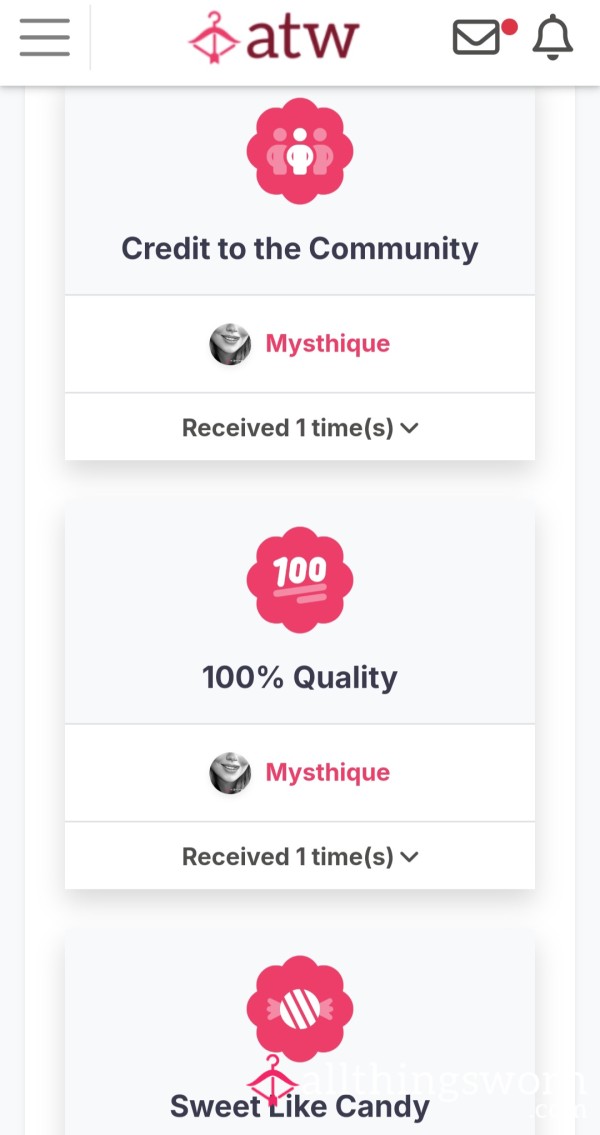Screen dimensions: 600x1135
Task: Open the messages envelope
Action: (x=476, y=38)
